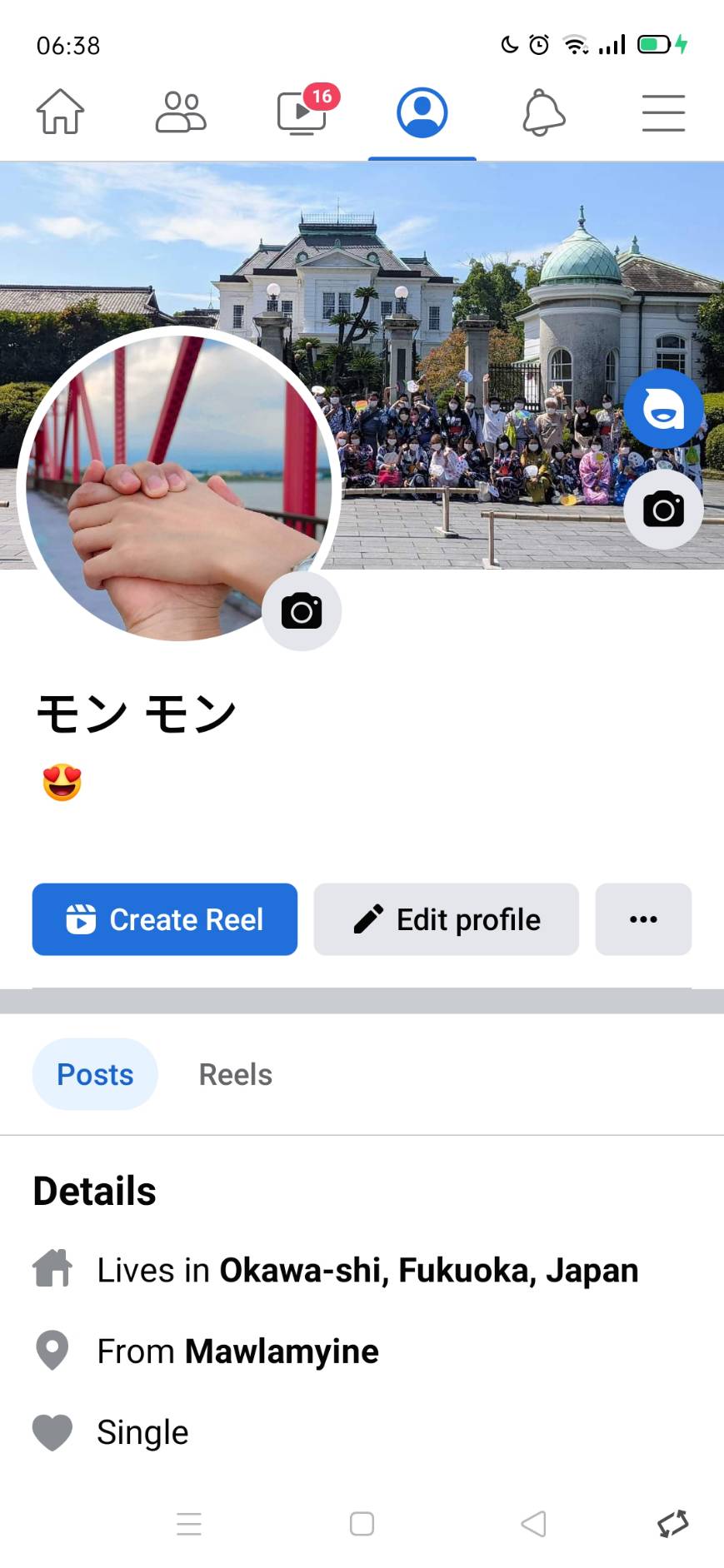Go to the Home feed tab
This screenshot has width=724, height=1568.
coord(60,112)
